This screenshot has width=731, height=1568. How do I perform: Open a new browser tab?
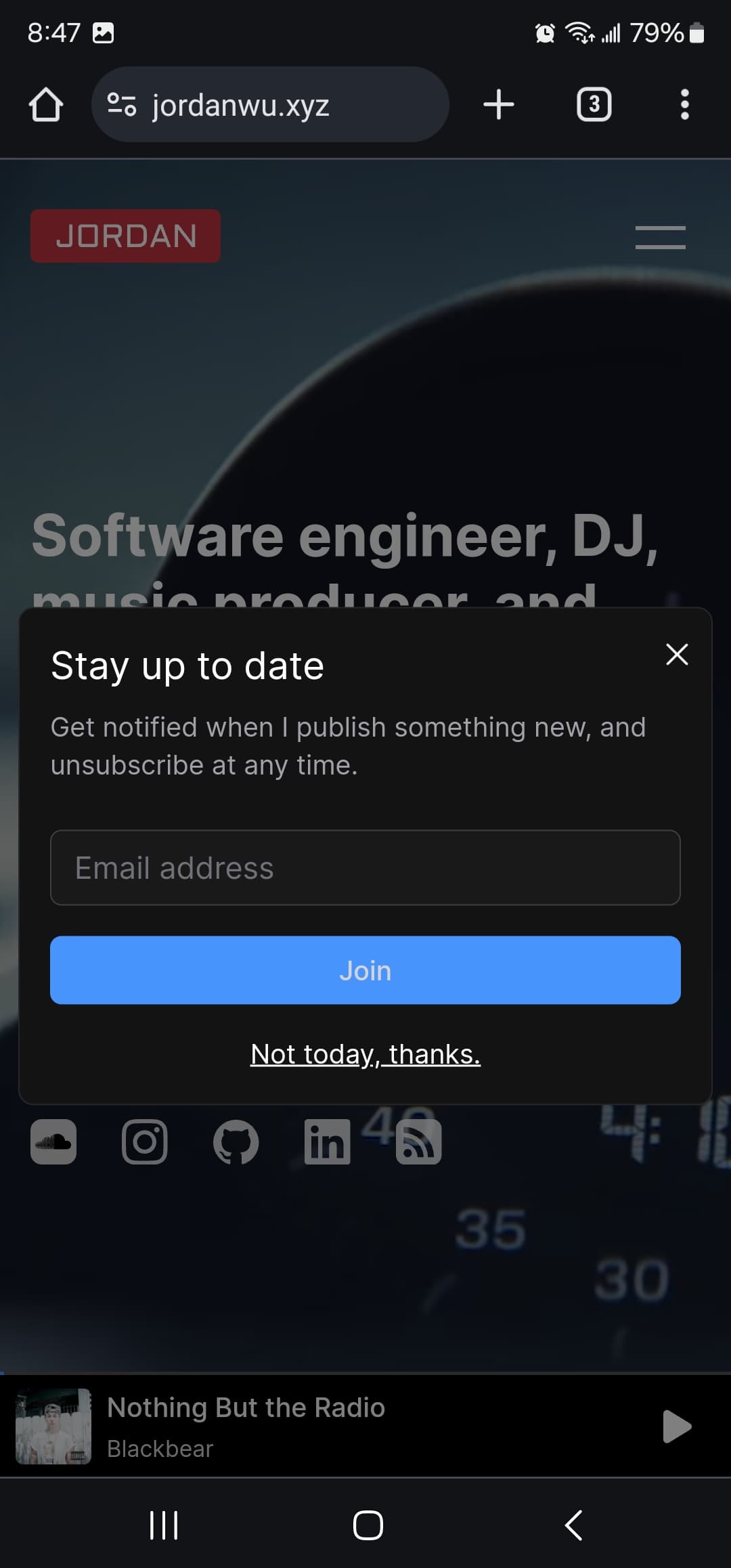499,104
